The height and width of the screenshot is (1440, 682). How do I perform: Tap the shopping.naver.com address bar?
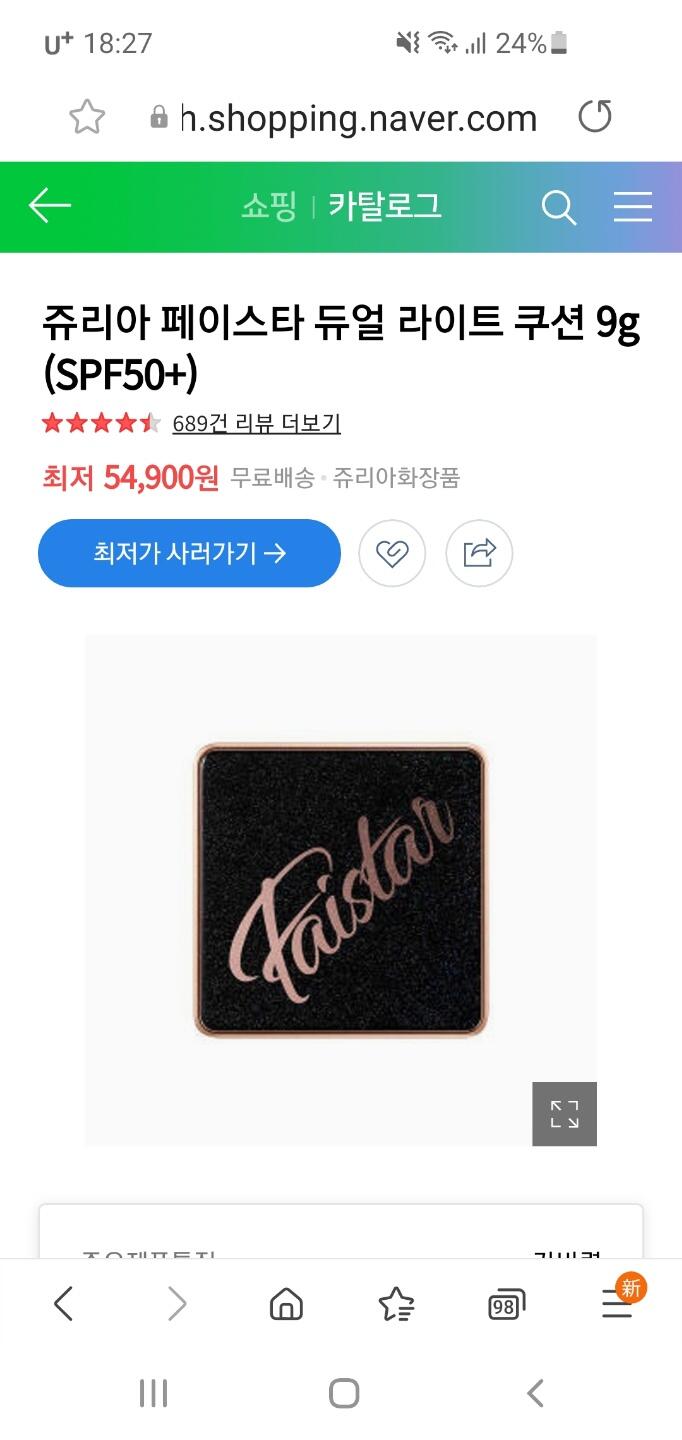click(x=343, y=118)
